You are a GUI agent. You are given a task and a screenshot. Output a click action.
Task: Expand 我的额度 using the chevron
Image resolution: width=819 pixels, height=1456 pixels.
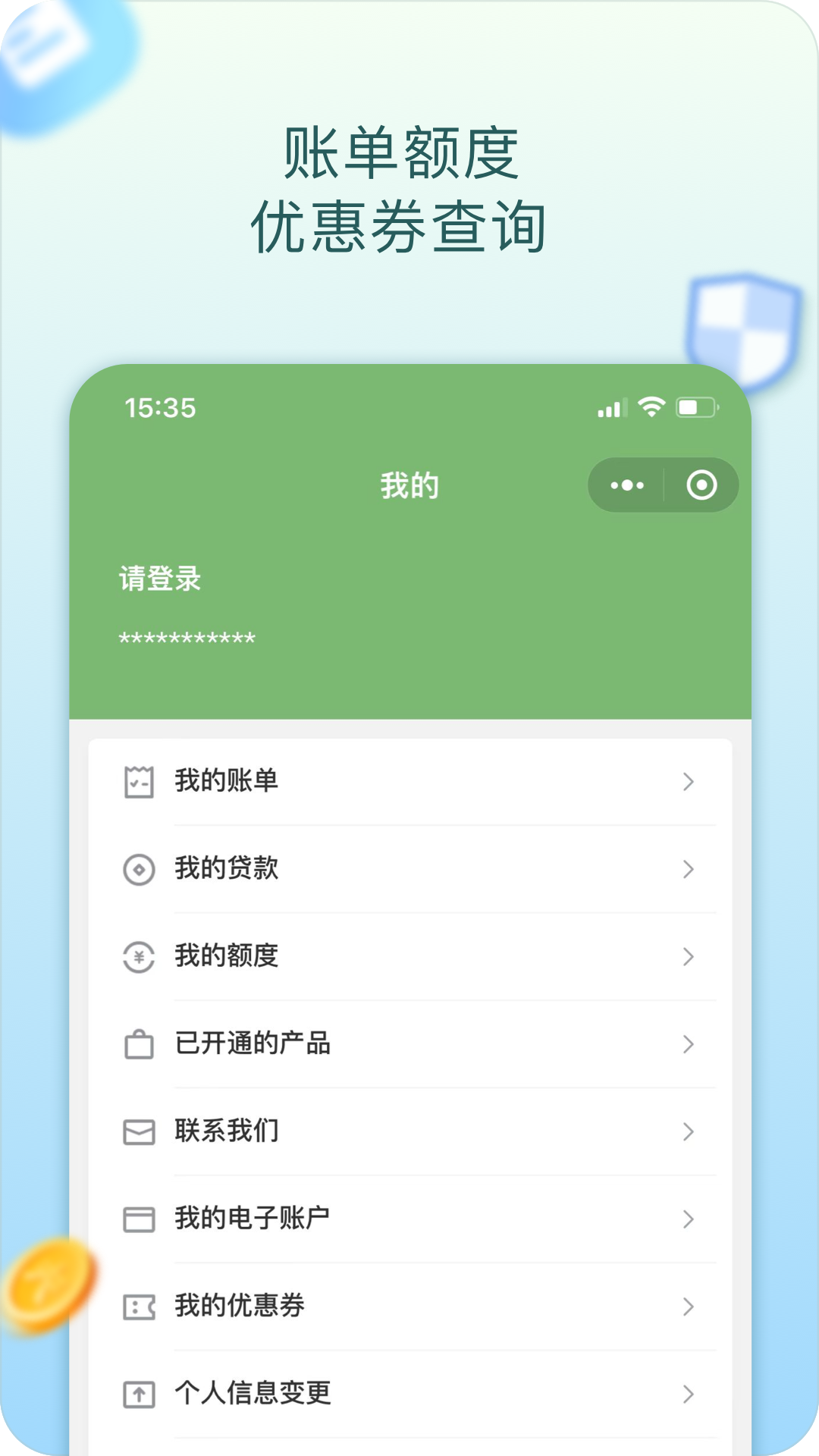coord(689,956)
